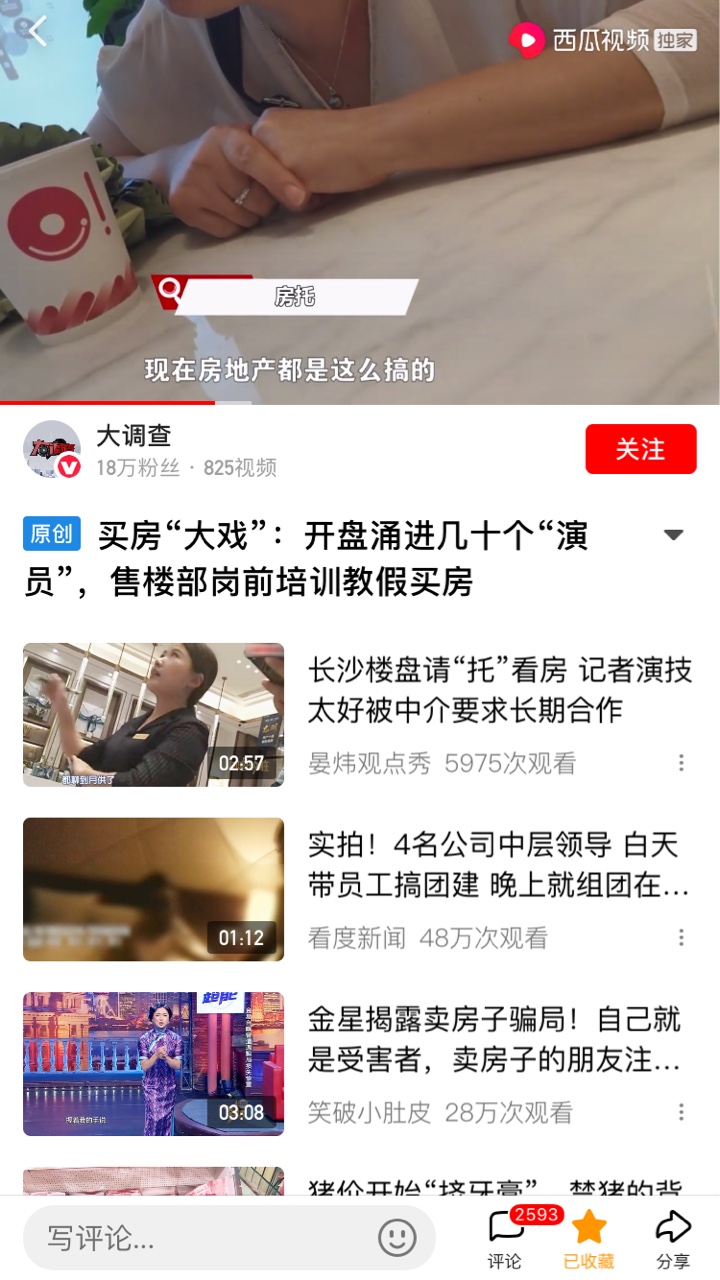The width and height of the screenshot is (720, 1280).
Task: Open the more menu for the 笑破小肚皮 video
Action: point(681,1112)
